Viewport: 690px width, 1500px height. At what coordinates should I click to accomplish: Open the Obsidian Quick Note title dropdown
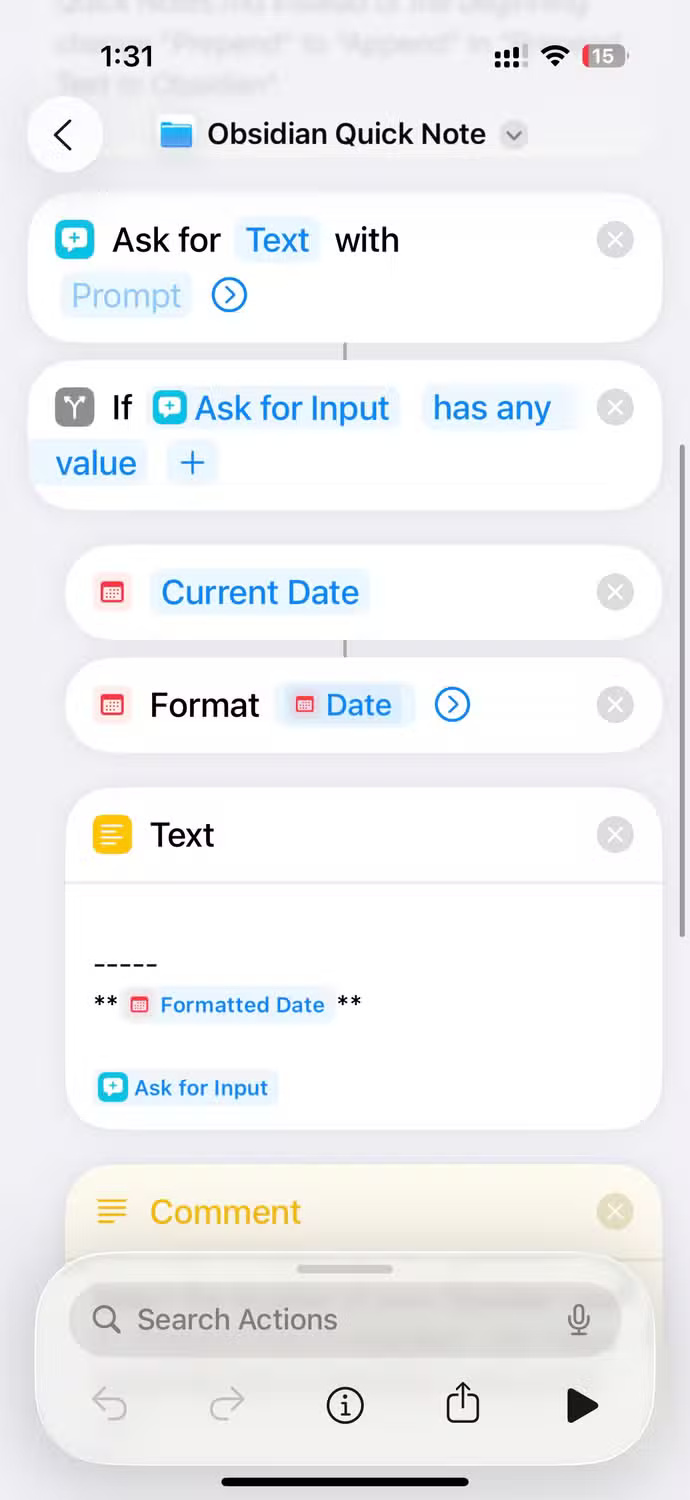(x=514, y=135)
